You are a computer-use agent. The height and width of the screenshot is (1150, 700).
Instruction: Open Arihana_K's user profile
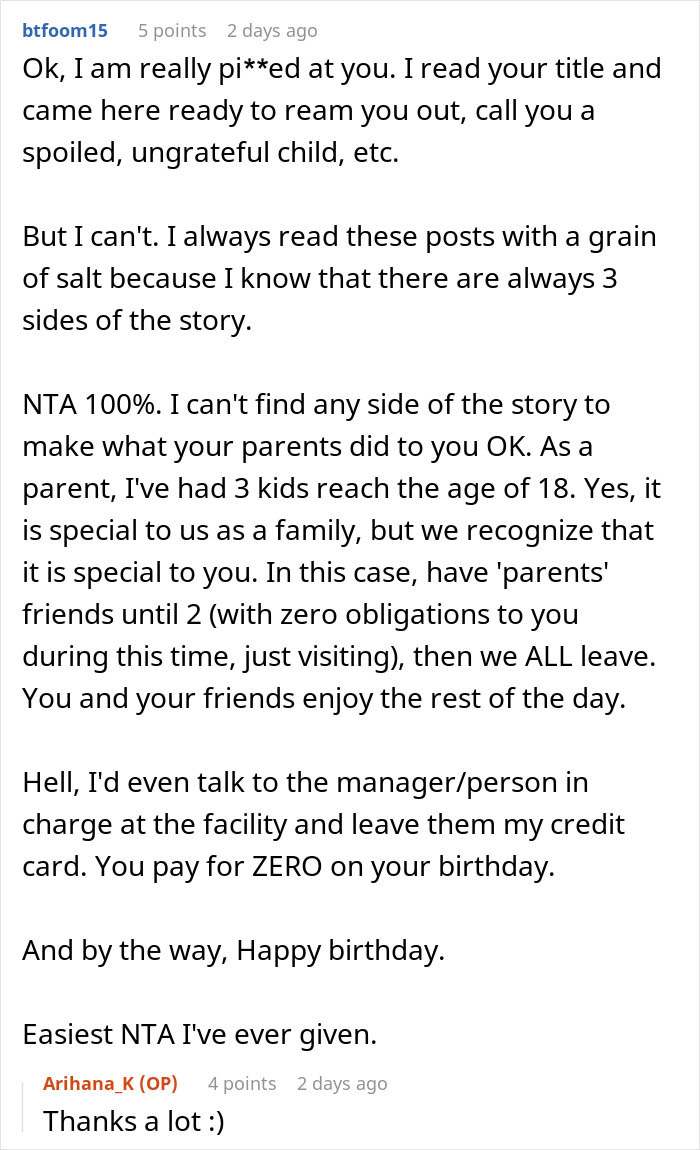pos(90,1083)
